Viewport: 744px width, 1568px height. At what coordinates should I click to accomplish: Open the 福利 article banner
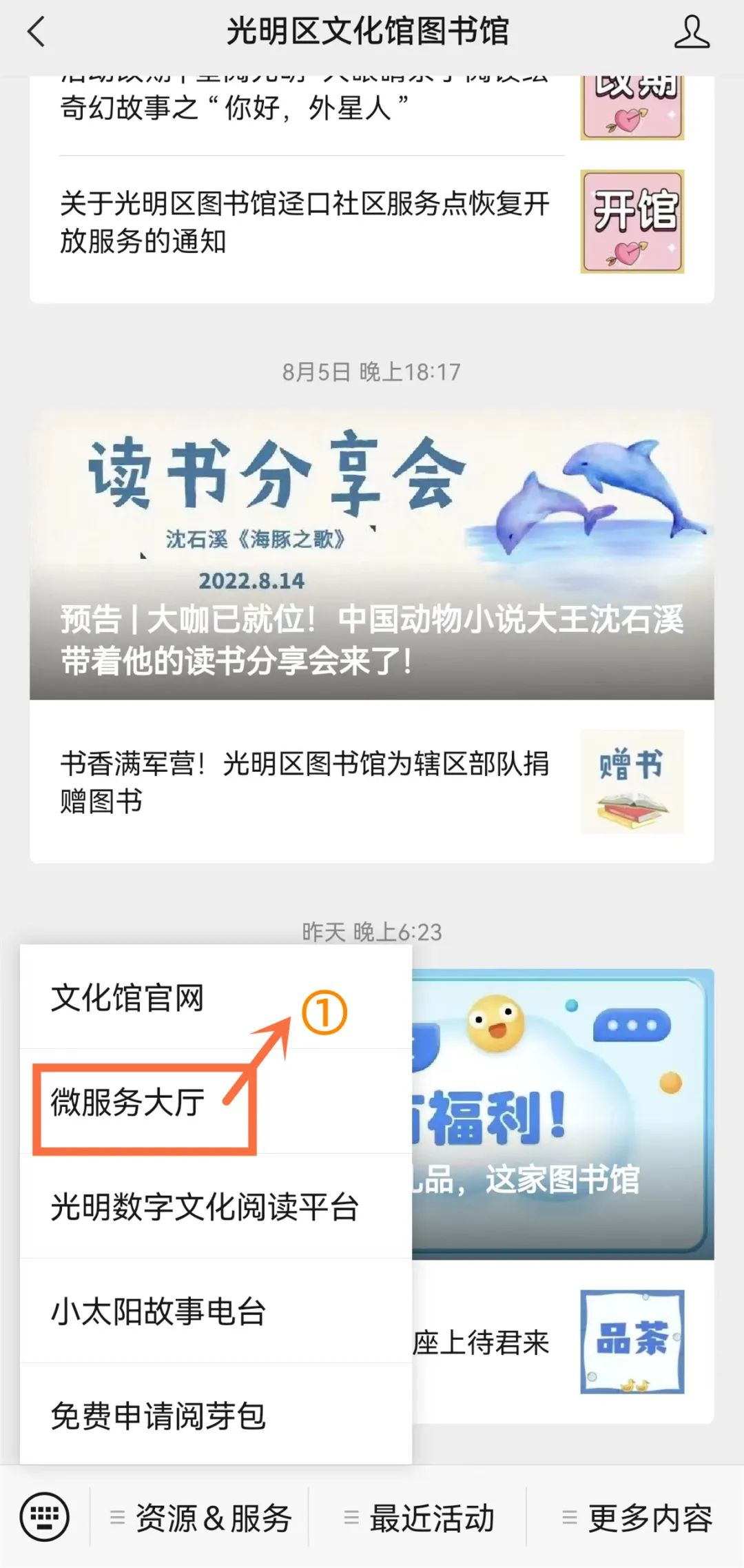561,1113
